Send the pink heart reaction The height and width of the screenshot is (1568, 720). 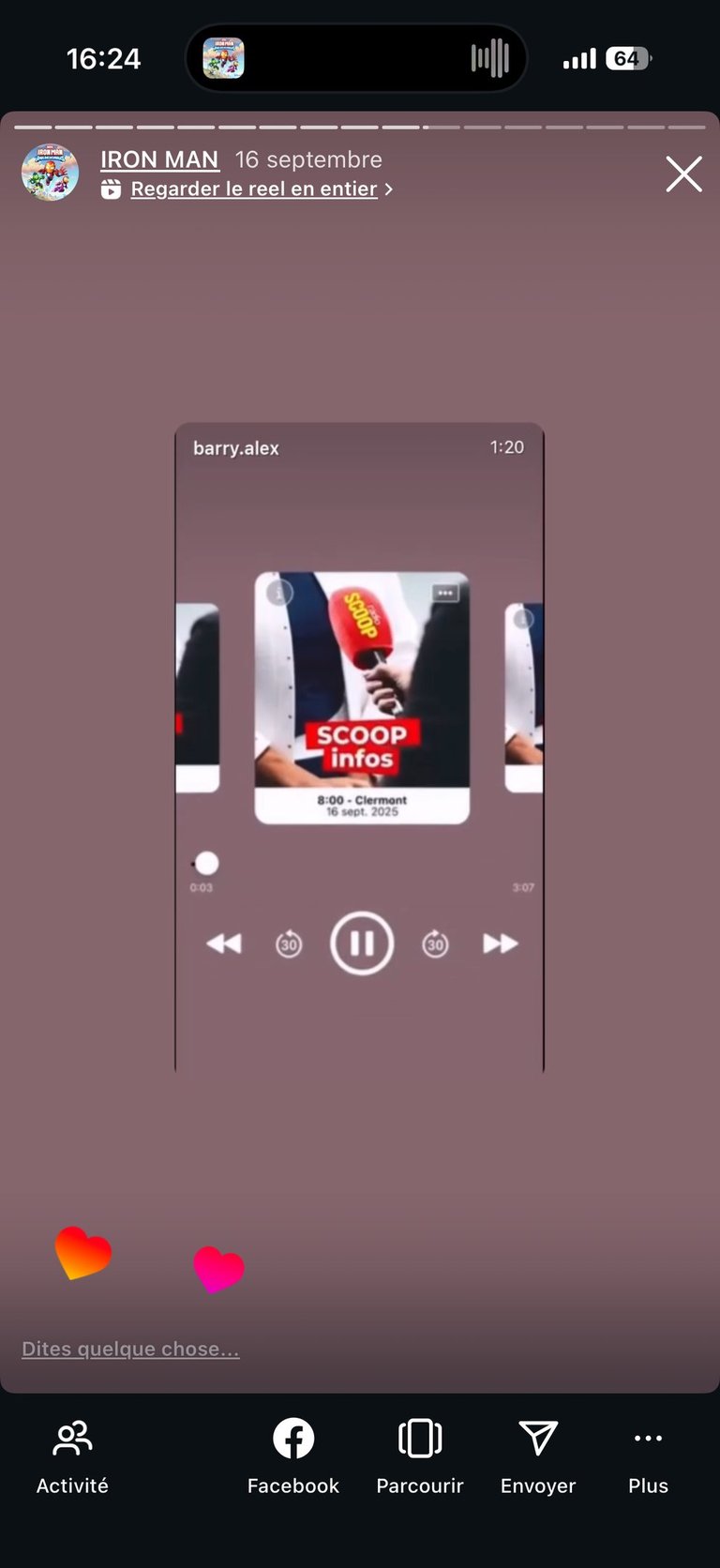point(218,1269)
